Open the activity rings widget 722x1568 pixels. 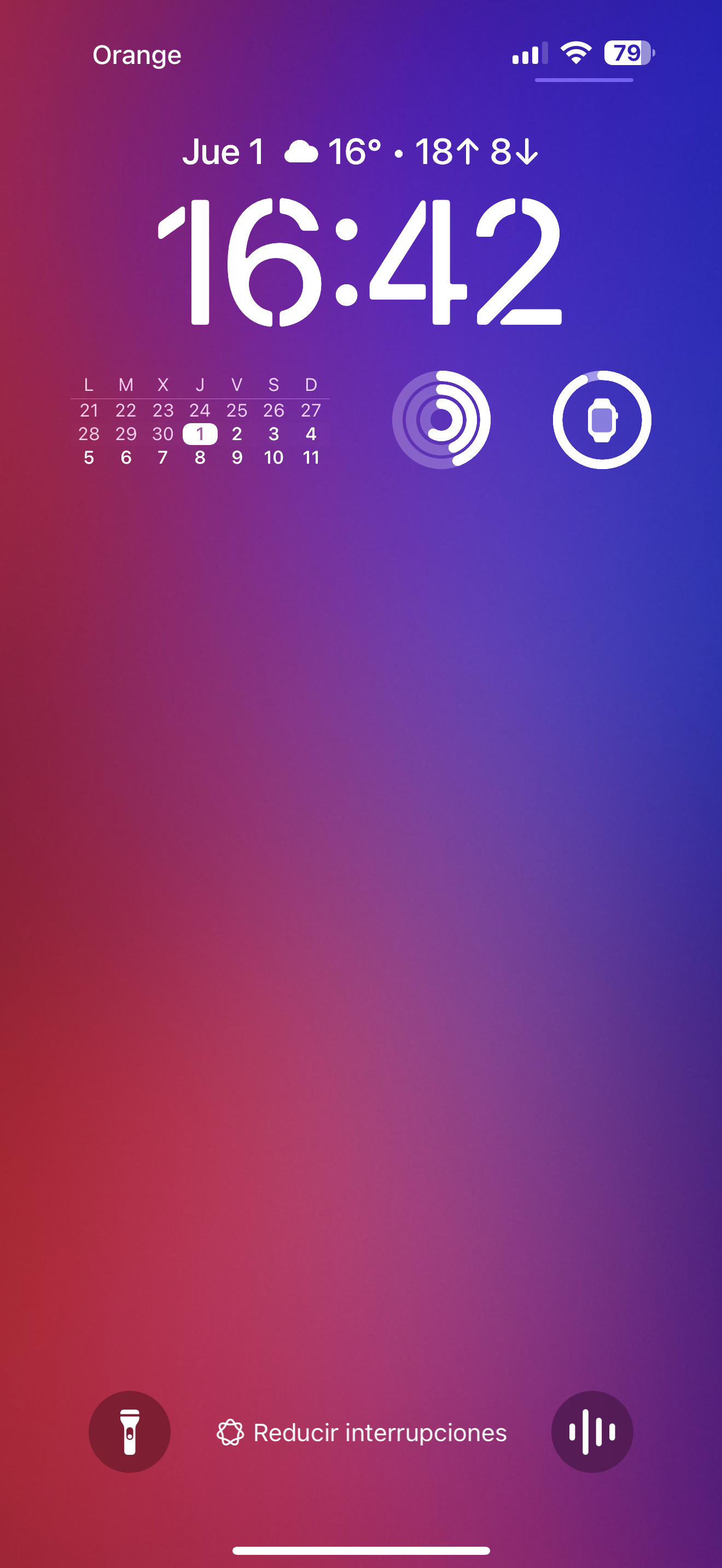441,420
